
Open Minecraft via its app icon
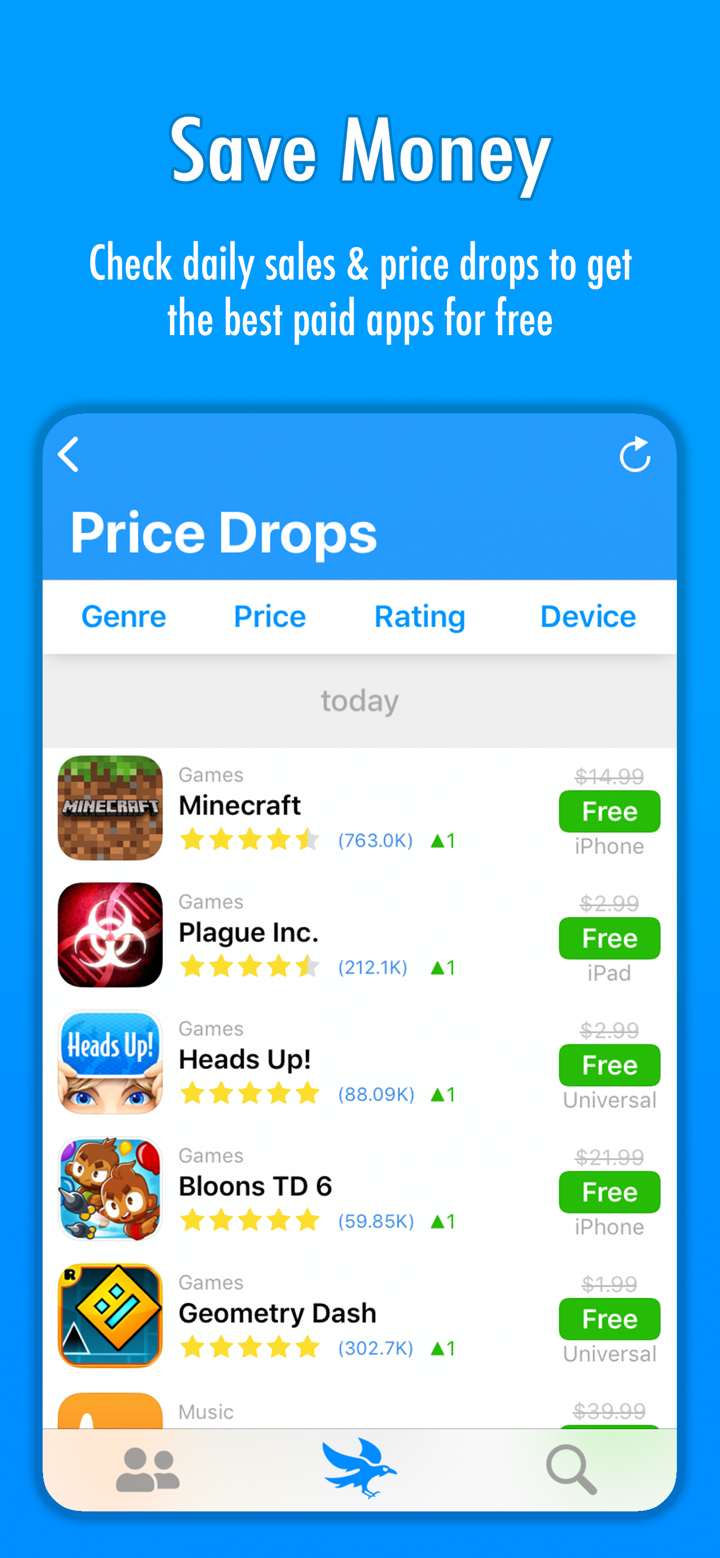[110, 807]
